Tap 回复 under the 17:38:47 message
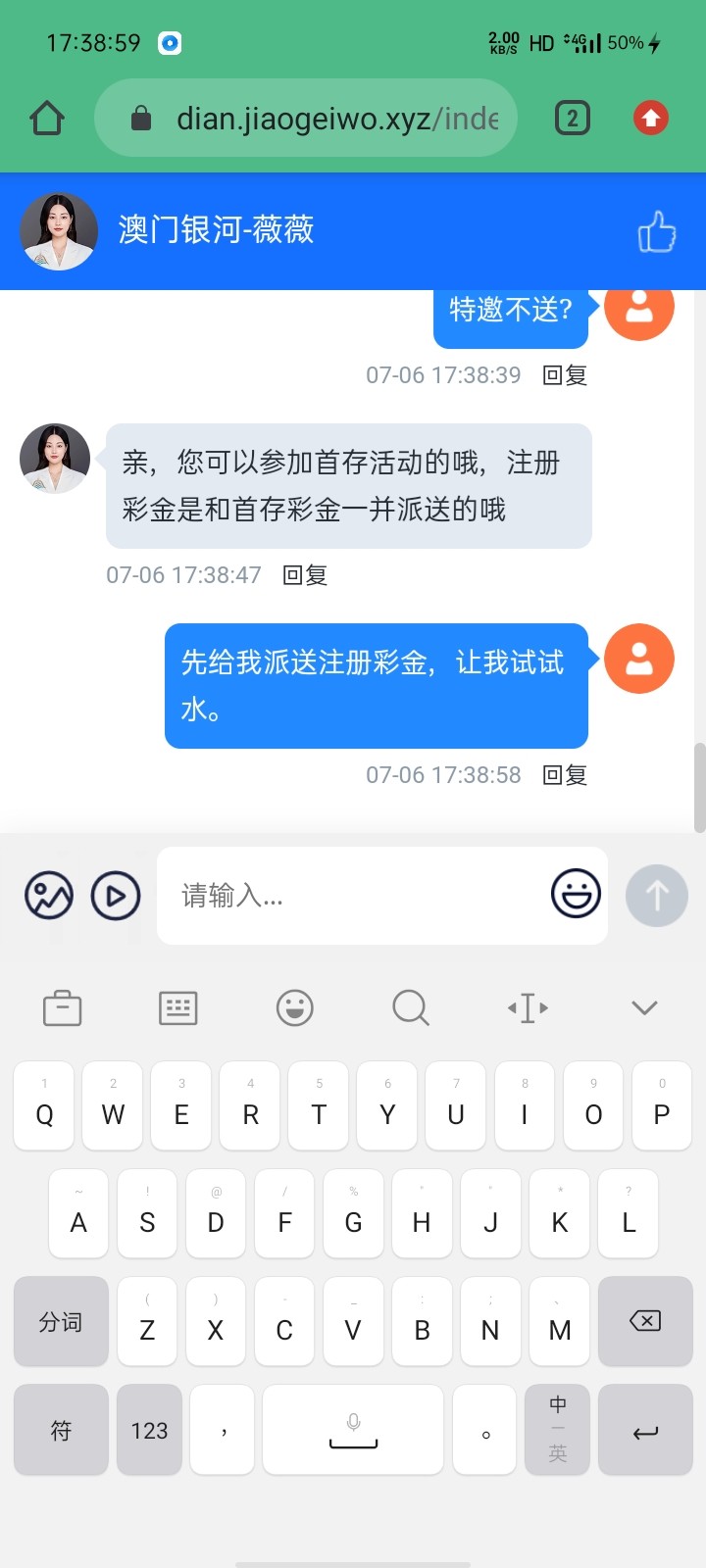The image size is (706, 1568). (305, 575)
